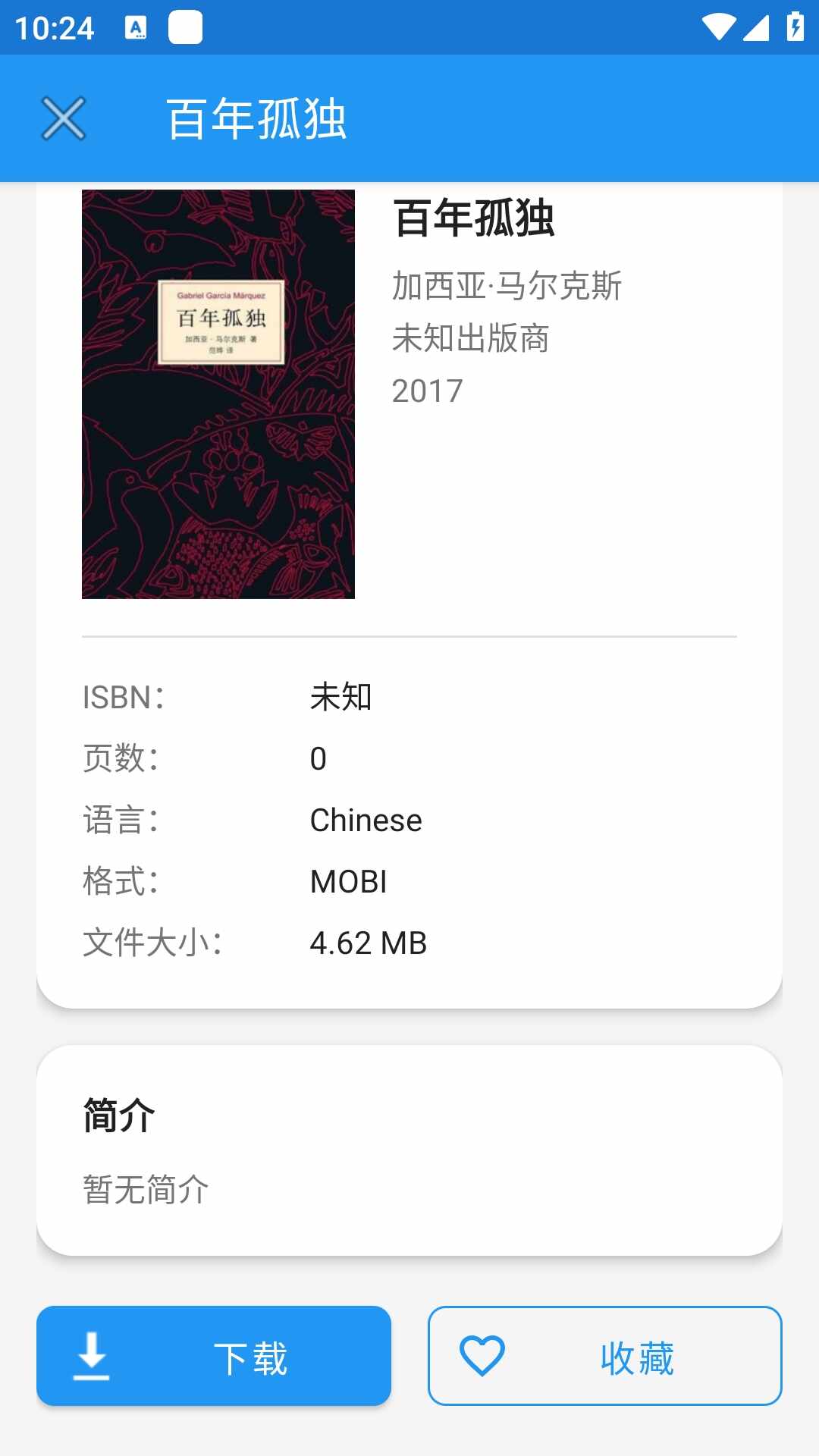Viewport: 819px width, 1456px height.
Task: Tap the publication year 2017
Action: pyautogui.click(x=427, y=391)
